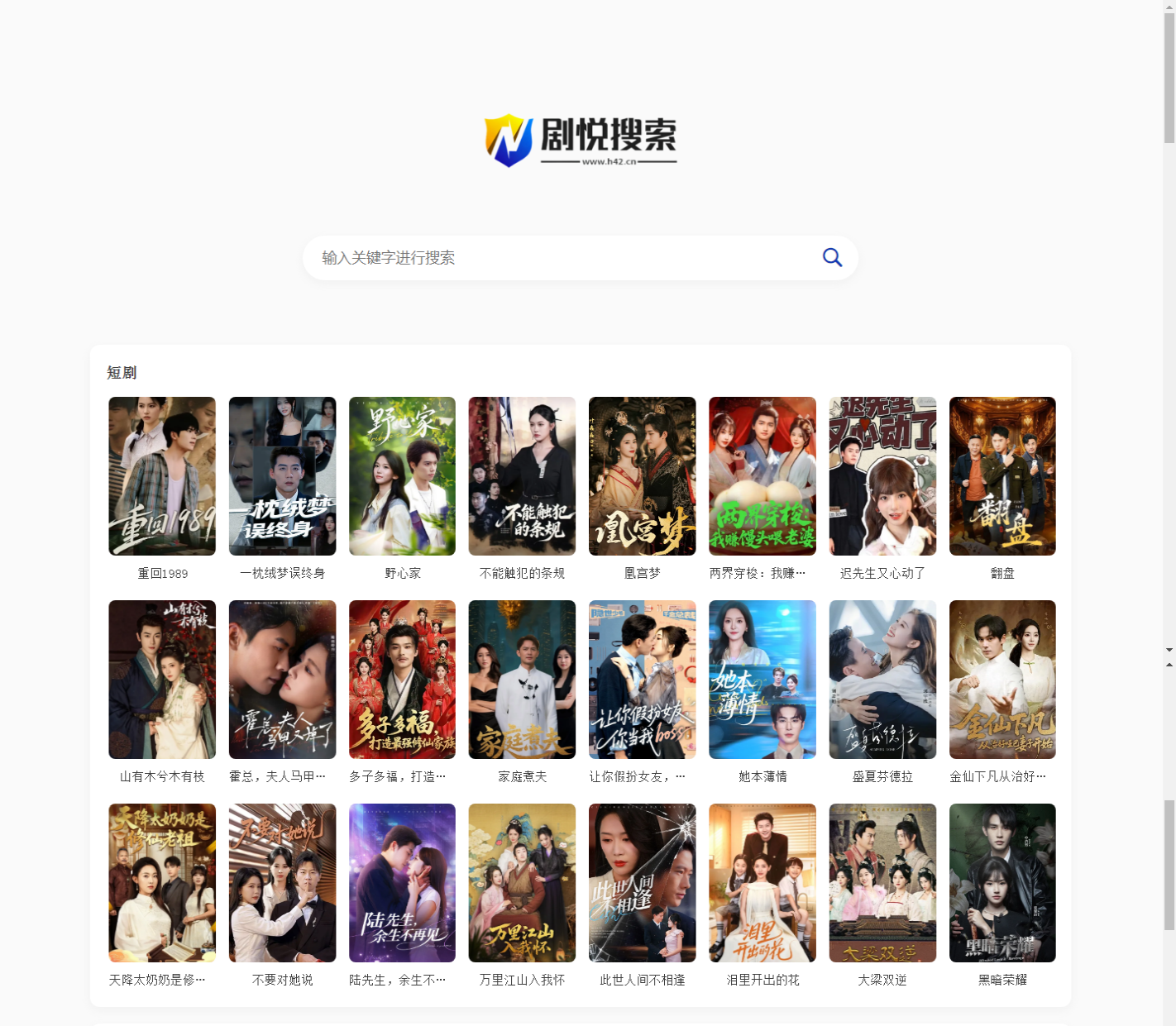Tap the magnifying glass search icon
Image resolution: width=1176 pixels, height=1026 pixels.
(832, 258)
